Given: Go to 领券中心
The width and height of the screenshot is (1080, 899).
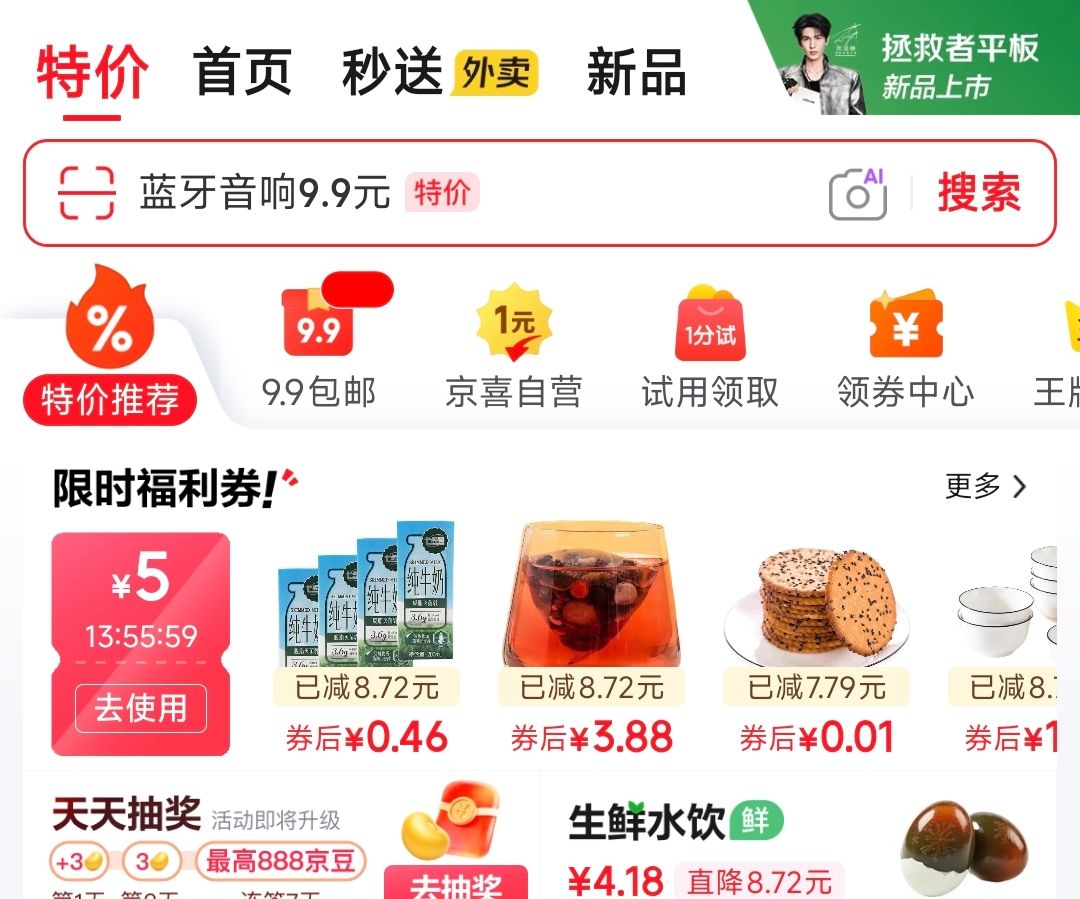Looking at the screenshot, I should click(x=905, y=350).
